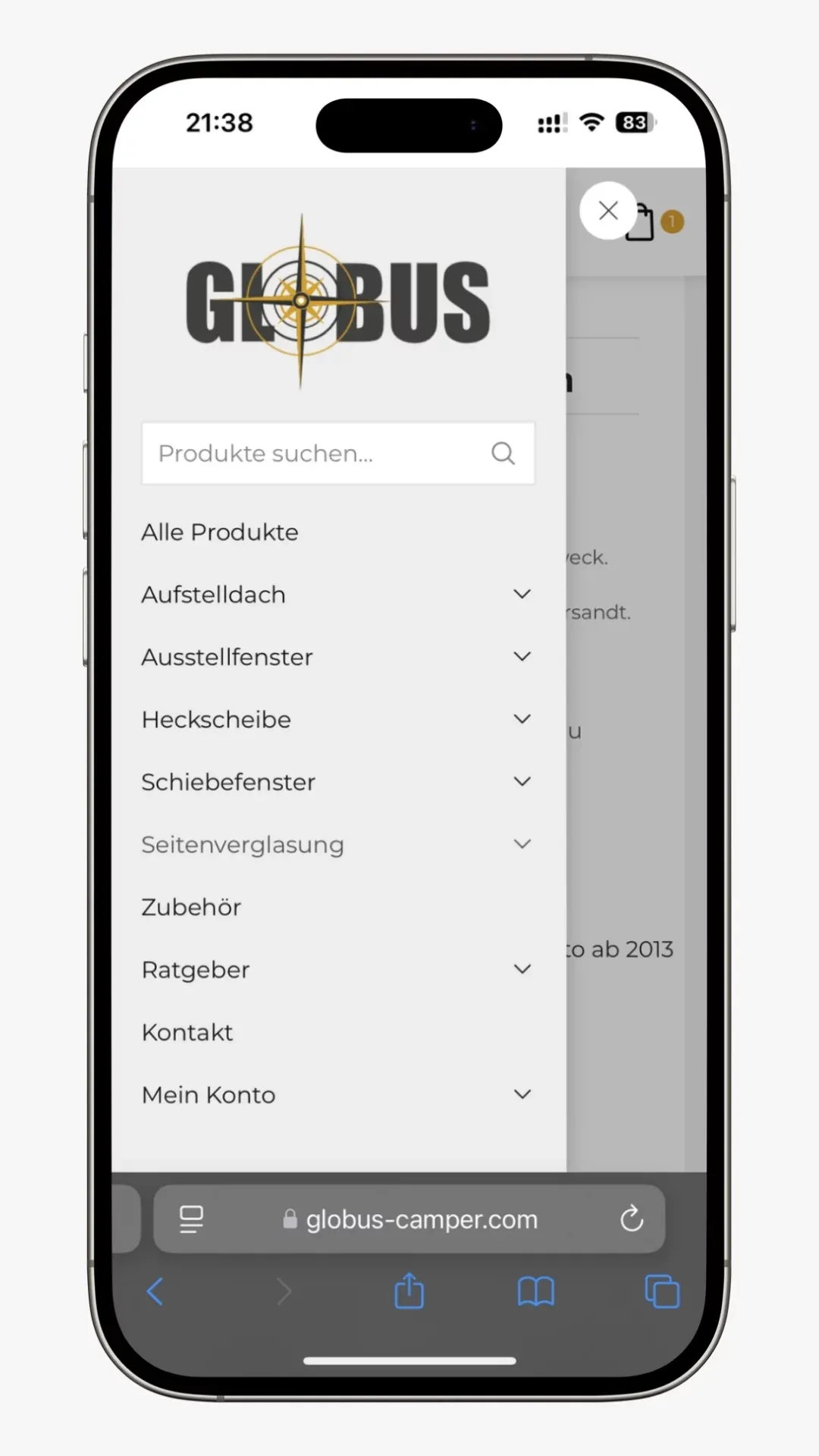Reload the globus-camper.com page

click(632, 1219)
